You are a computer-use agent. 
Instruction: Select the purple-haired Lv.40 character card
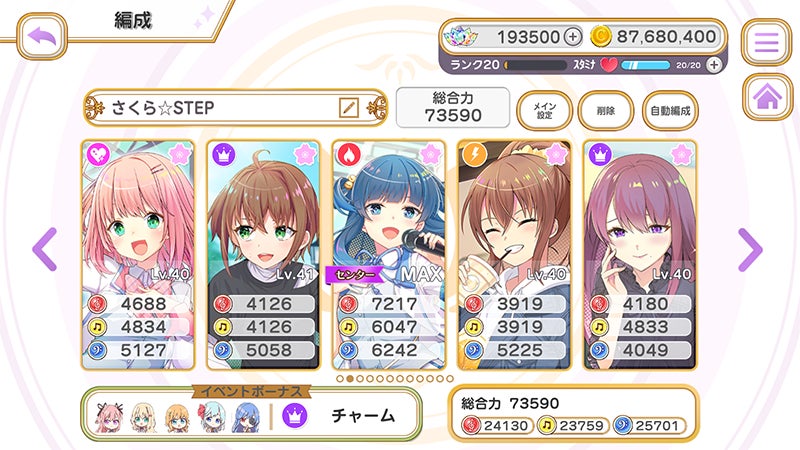[640, 255]
